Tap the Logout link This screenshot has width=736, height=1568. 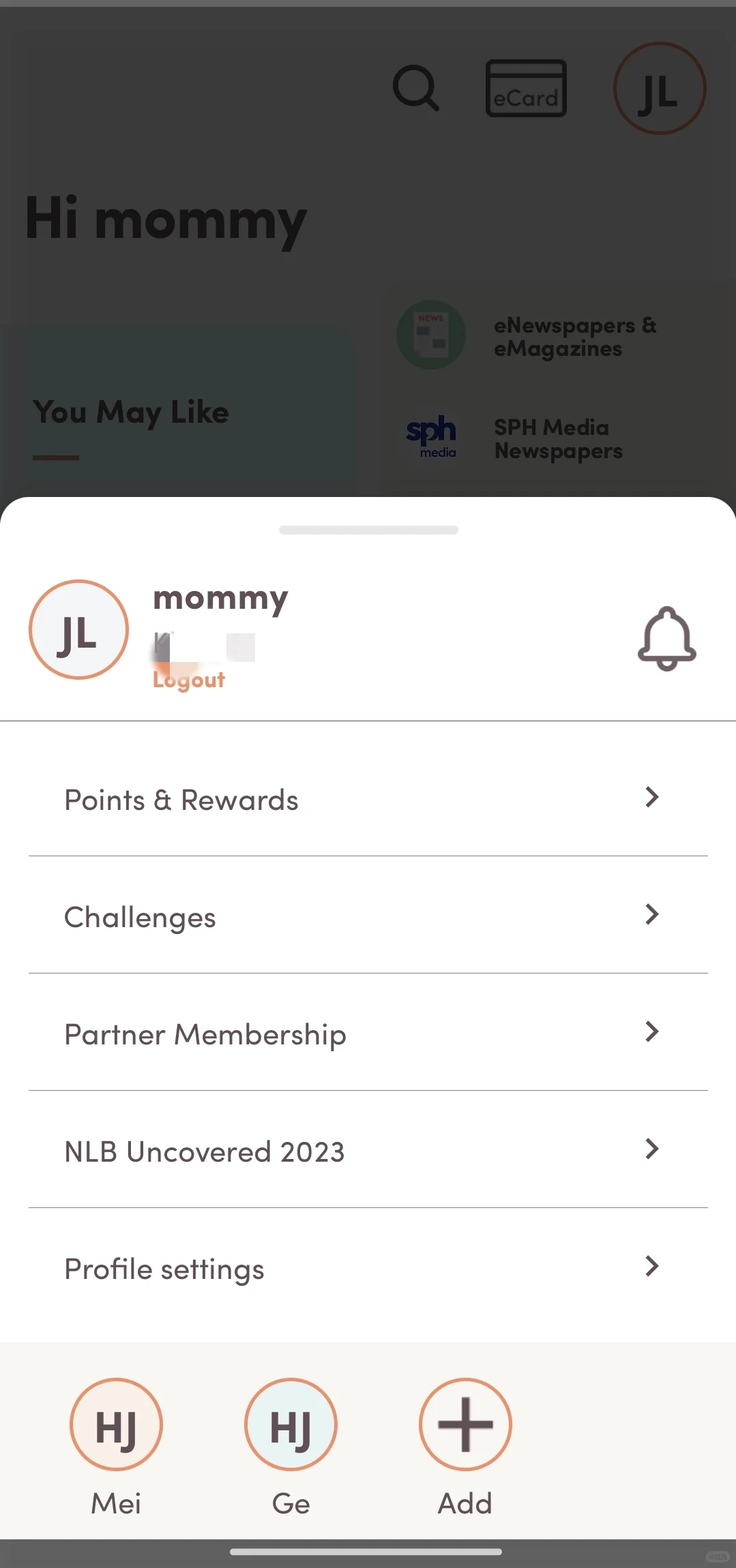pyautogui.click(x=189, y=680)
